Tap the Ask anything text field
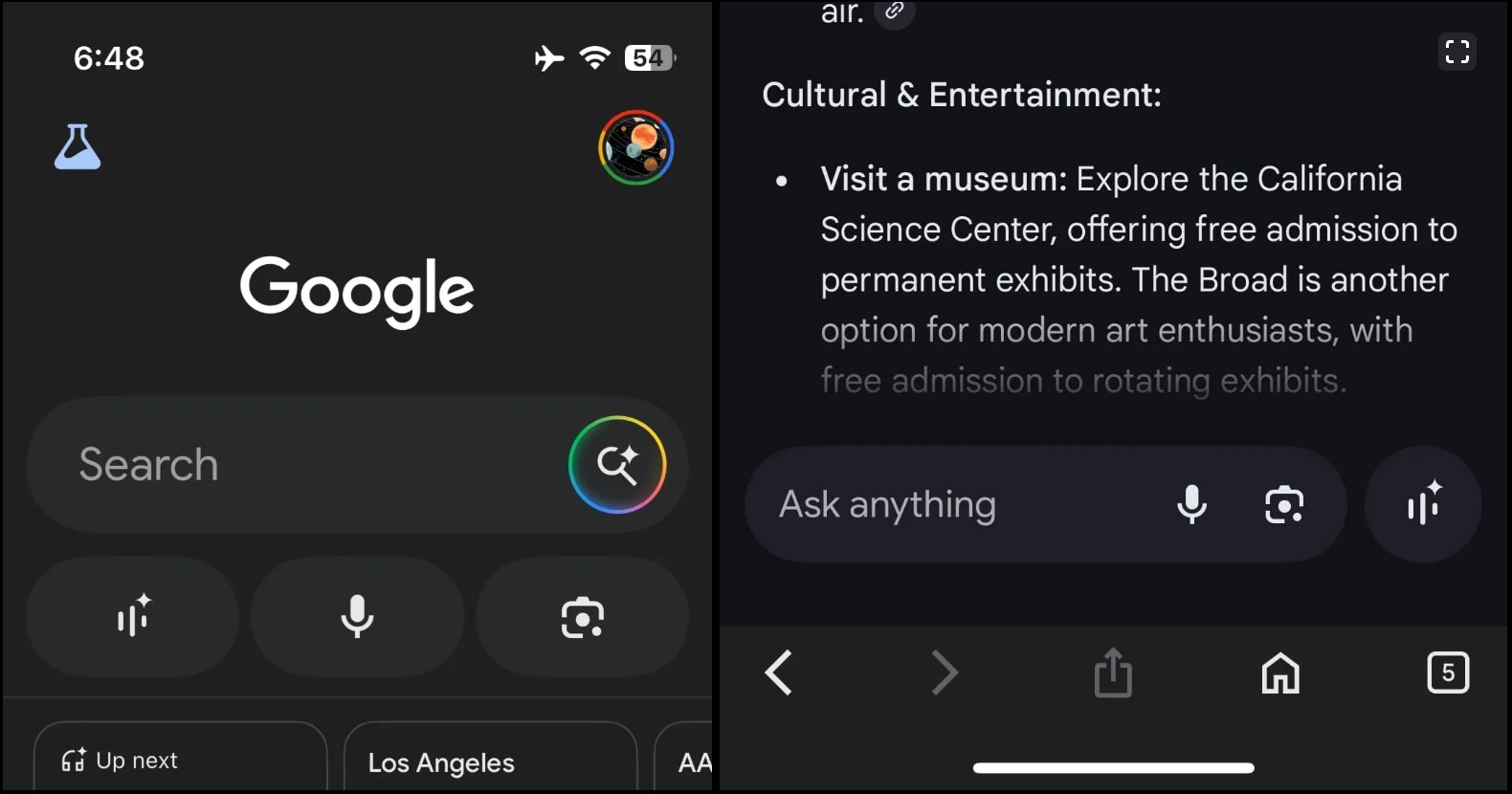Screen dimensions: 1512x794 (947, 504)
